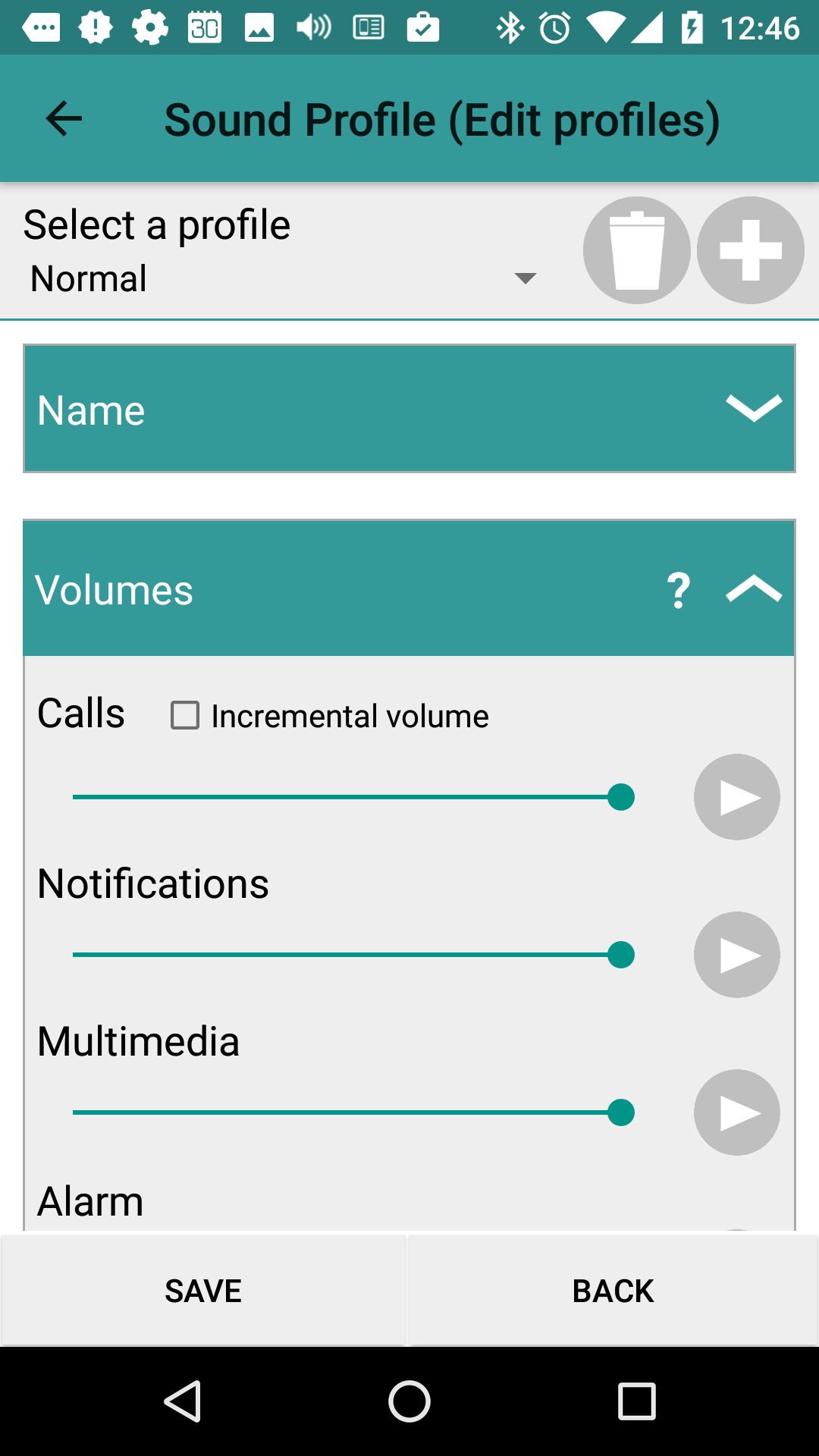This screenshot has height=1456, width=819.
Task: Add a new sound profile
Action: [x=751, y=250]
